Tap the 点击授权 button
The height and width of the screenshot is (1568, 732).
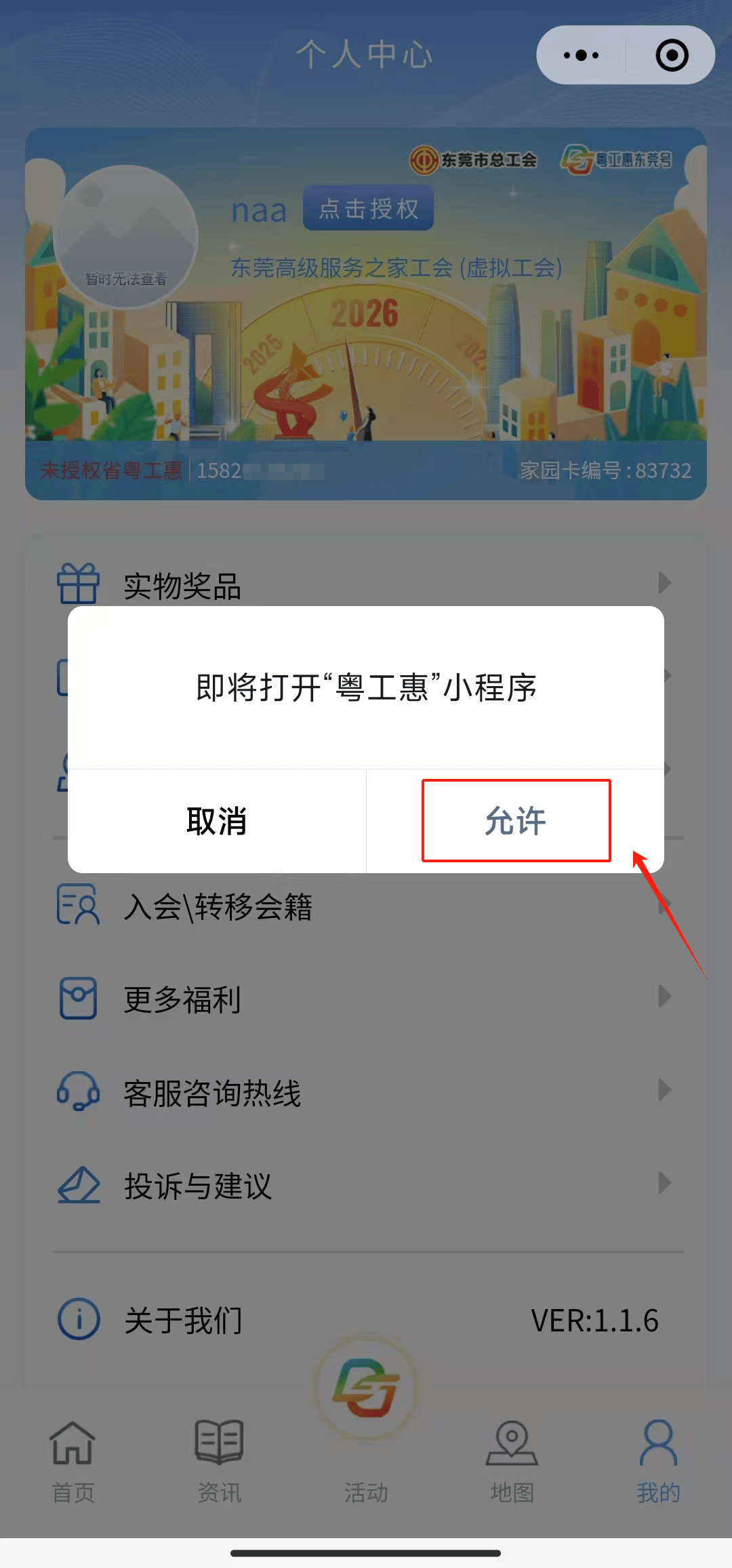click(x=368, y=208)
